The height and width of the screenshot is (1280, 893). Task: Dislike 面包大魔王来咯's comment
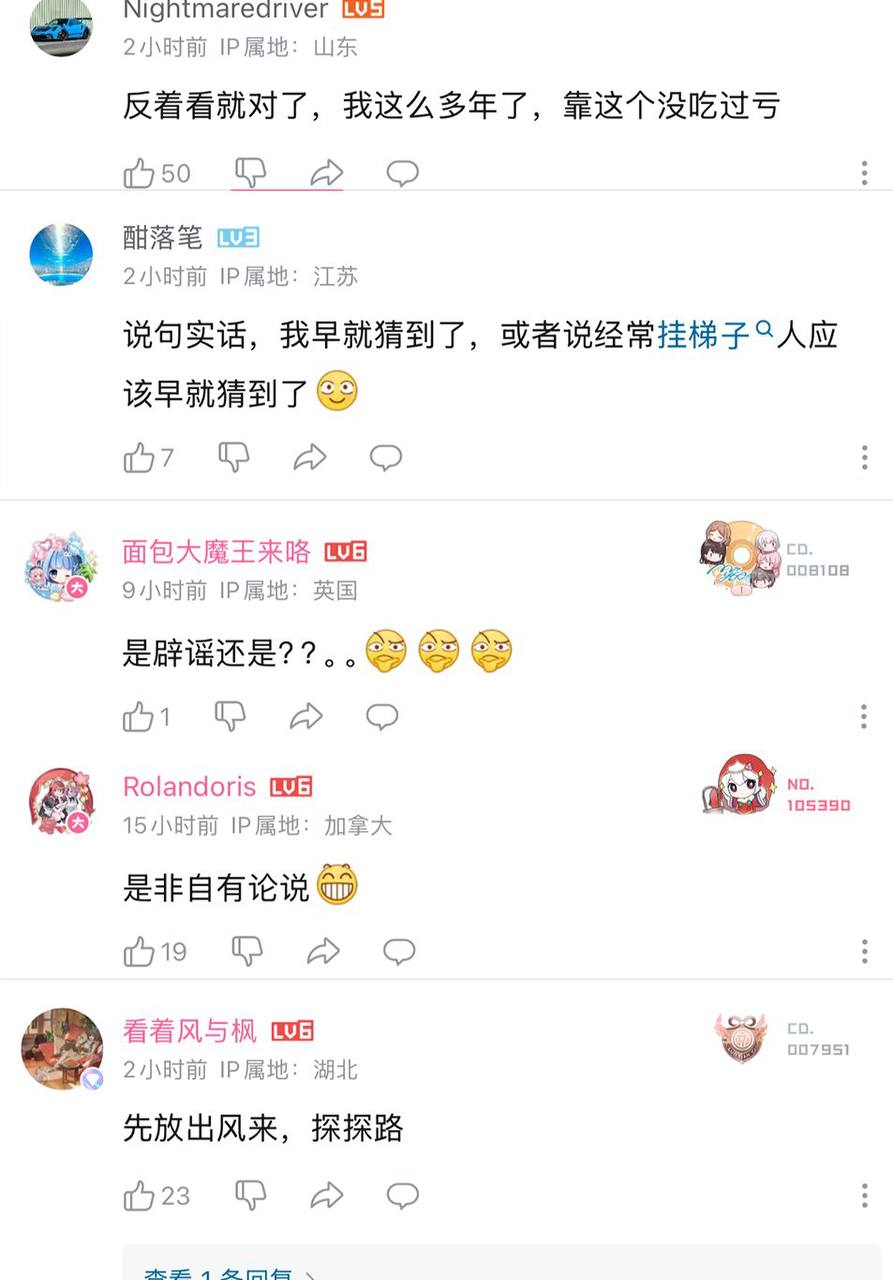click(x=230, y=716)
